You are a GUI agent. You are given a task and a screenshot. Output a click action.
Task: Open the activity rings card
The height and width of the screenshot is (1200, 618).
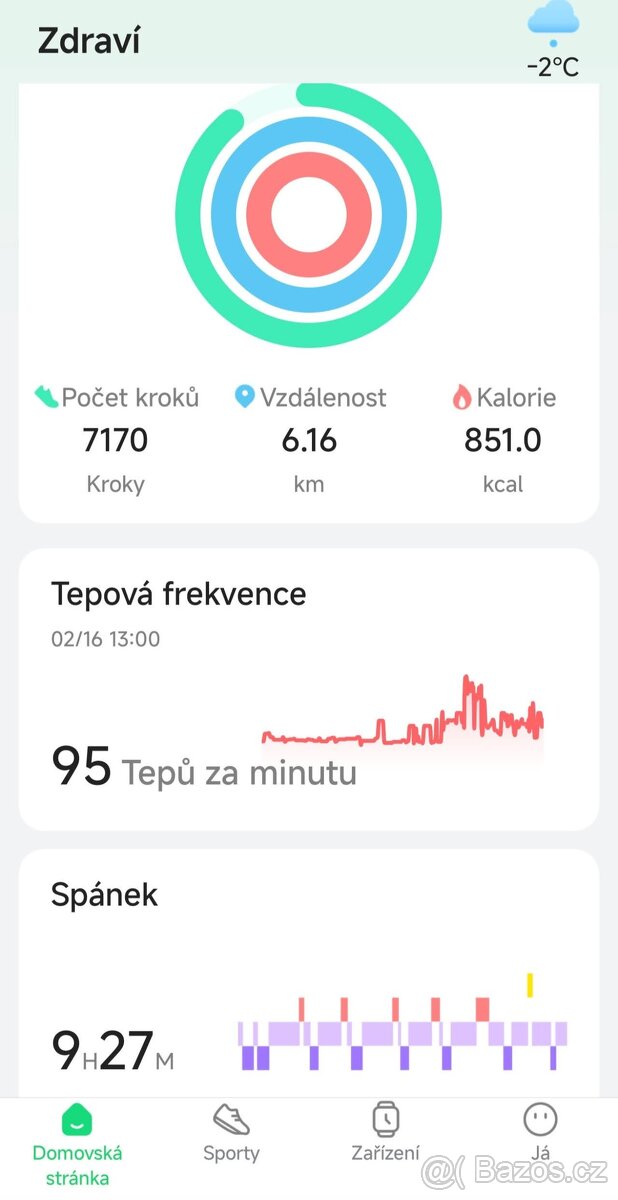tap(309, 215)
